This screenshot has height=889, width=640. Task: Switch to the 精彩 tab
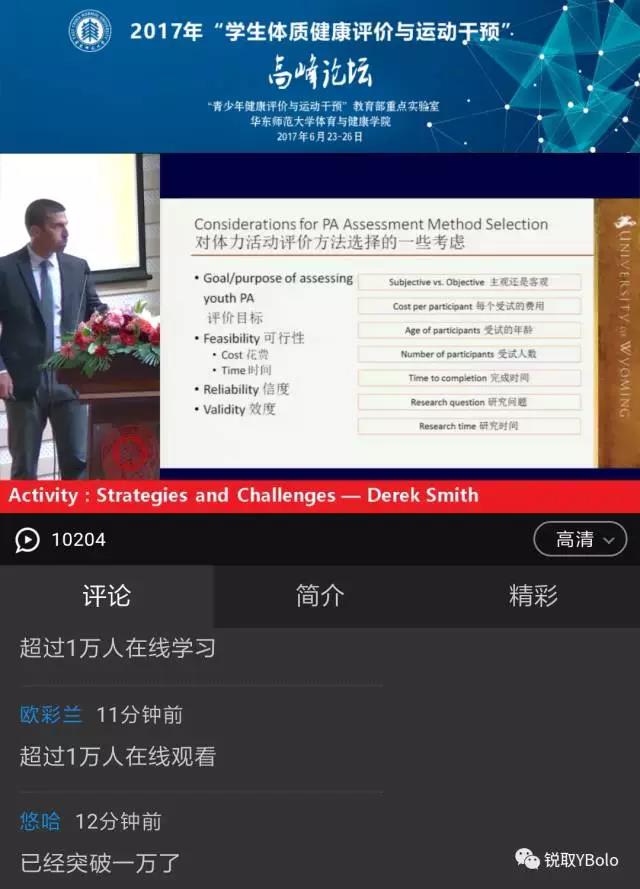[533, 597]
